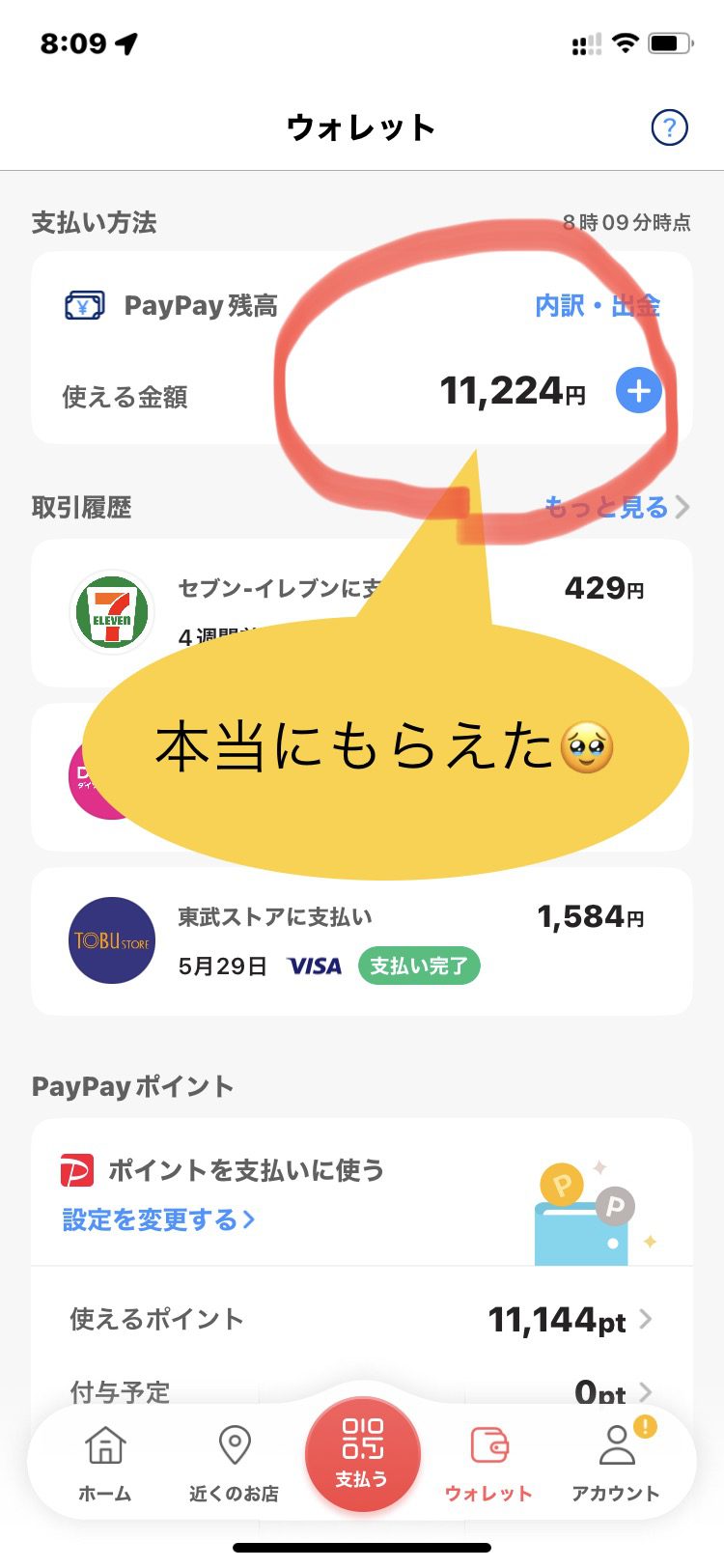Open the help question mark icon
This screenshot has width=724, height=1568.
tap(670, 127)
